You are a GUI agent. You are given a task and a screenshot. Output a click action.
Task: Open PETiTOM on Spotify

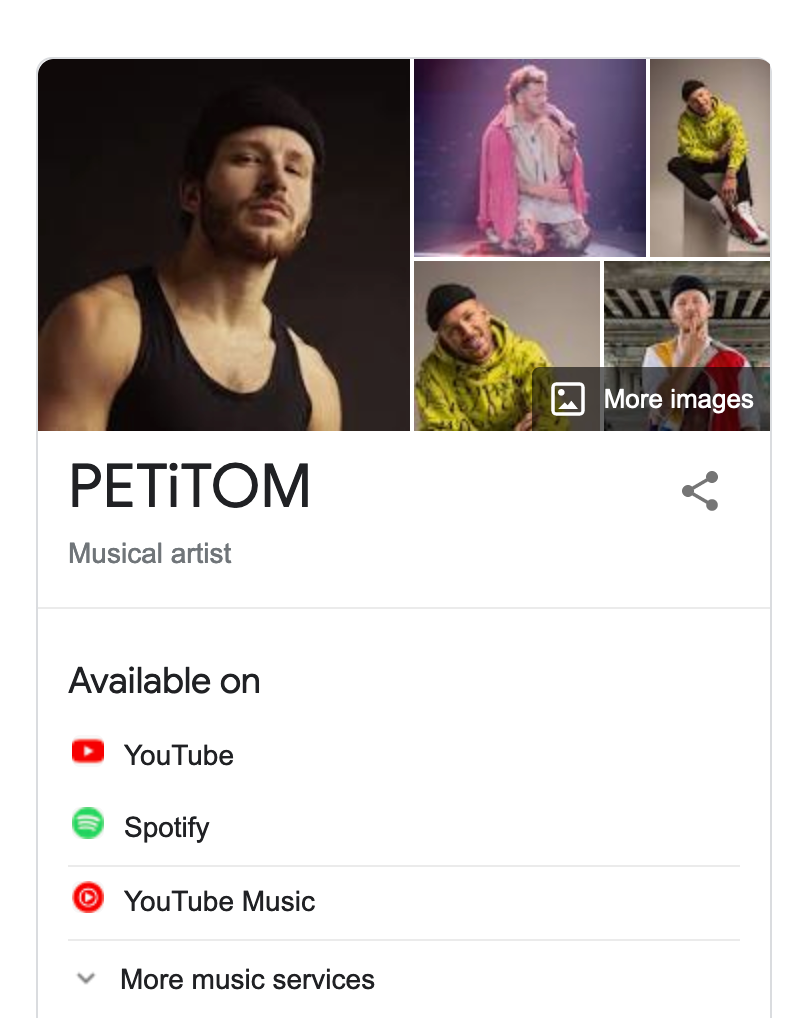coord(166,828)
